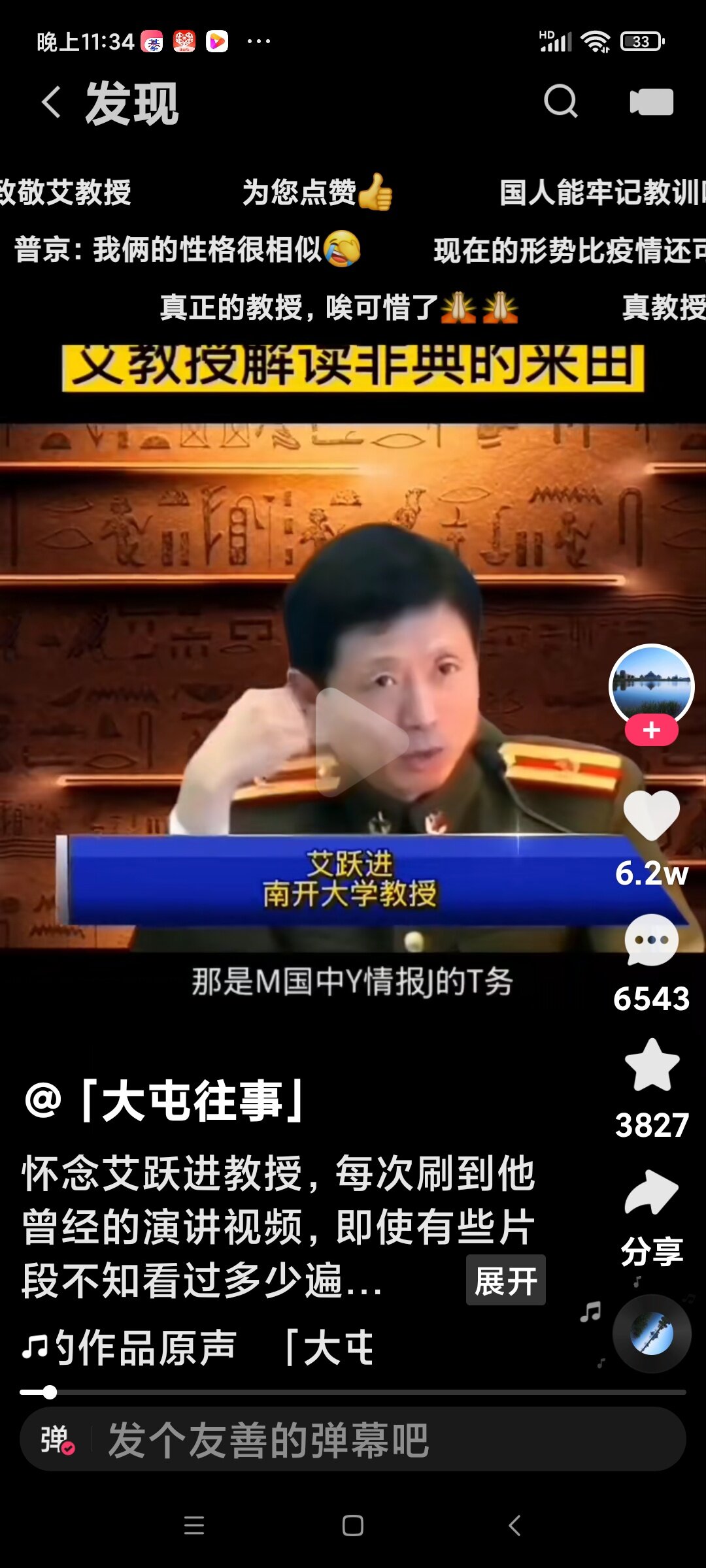
Task: Expand the caption with 展开
Action: [x=506, y=1280]
